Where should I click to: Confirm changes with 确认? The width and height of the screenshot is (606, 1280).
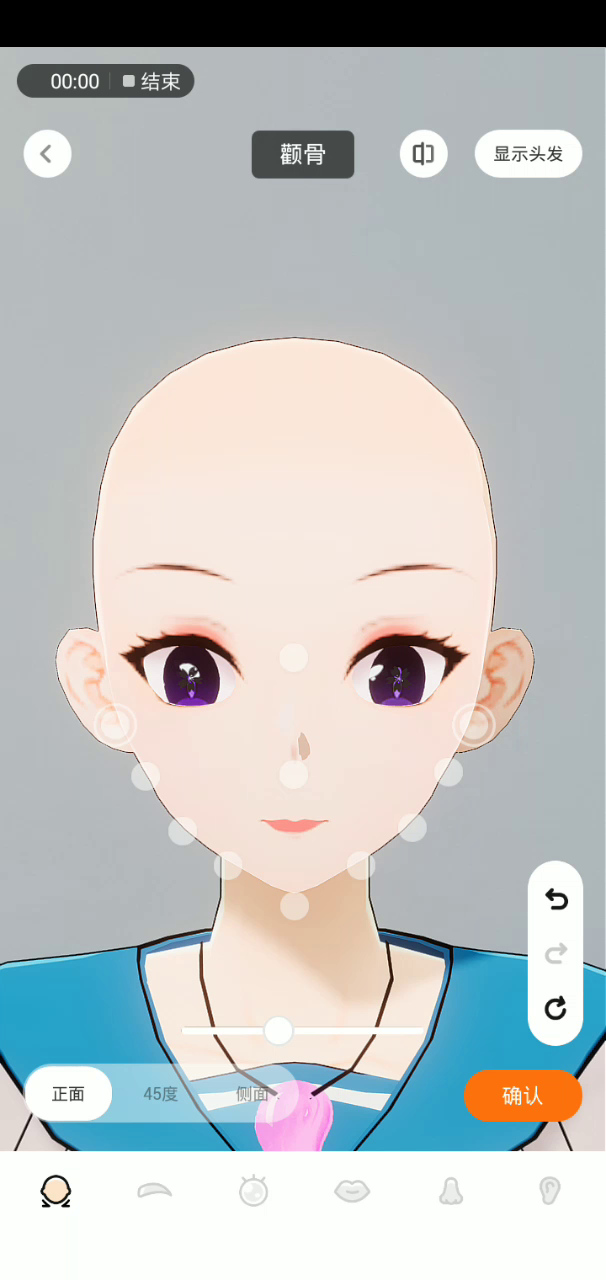tap(522, 1095)
